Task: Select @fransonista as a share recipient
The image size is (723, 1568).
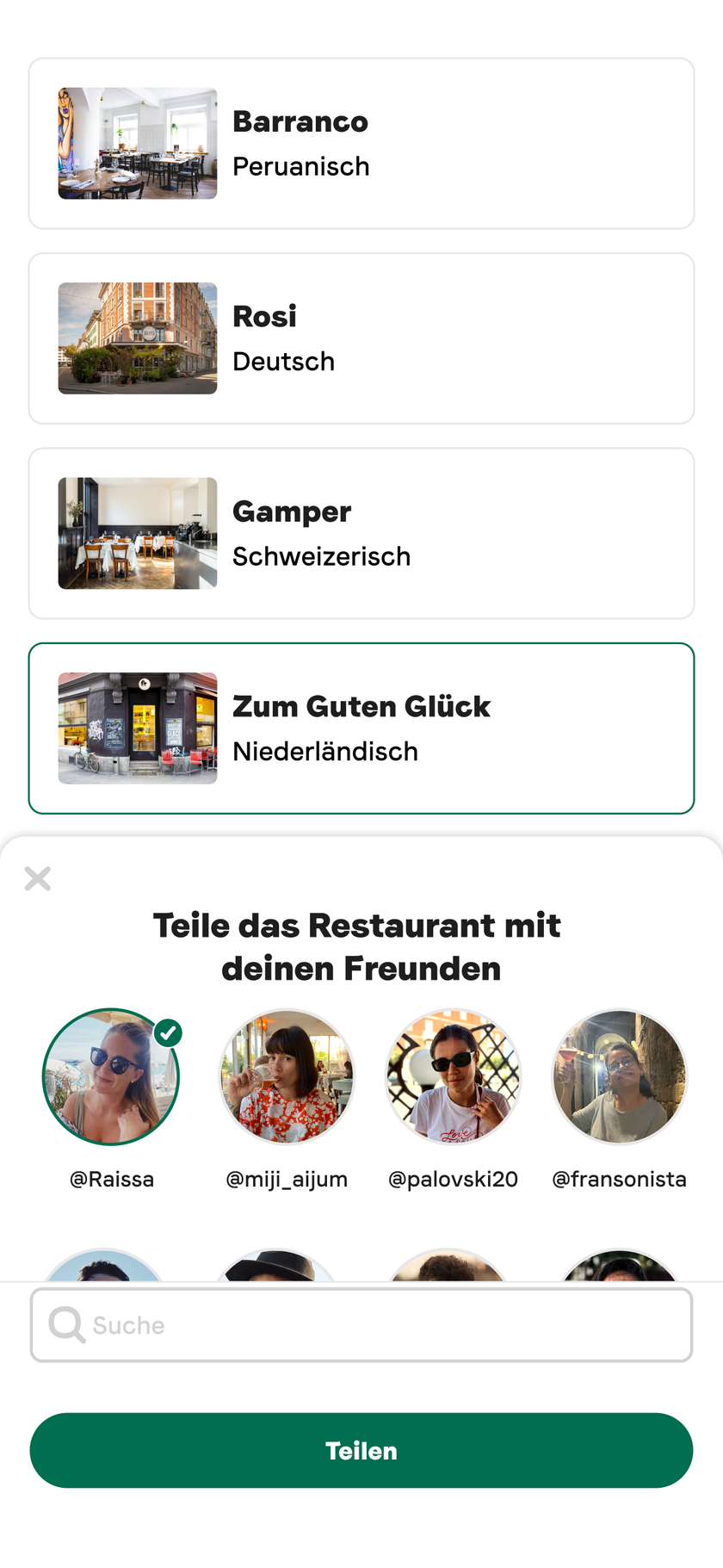Action: (619, 1076)
